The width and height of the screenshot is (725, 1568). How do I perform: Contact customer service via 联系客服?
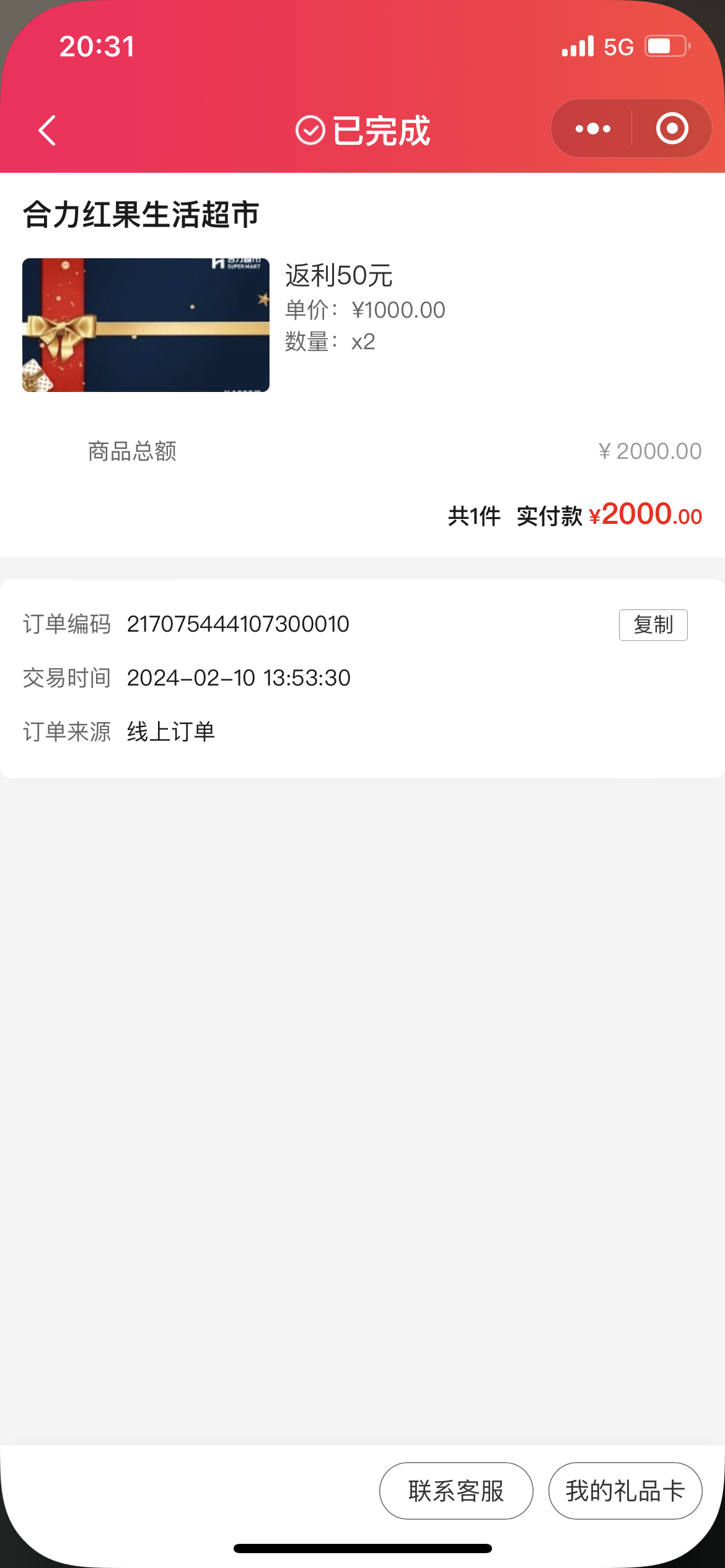tap(456, 1491)
